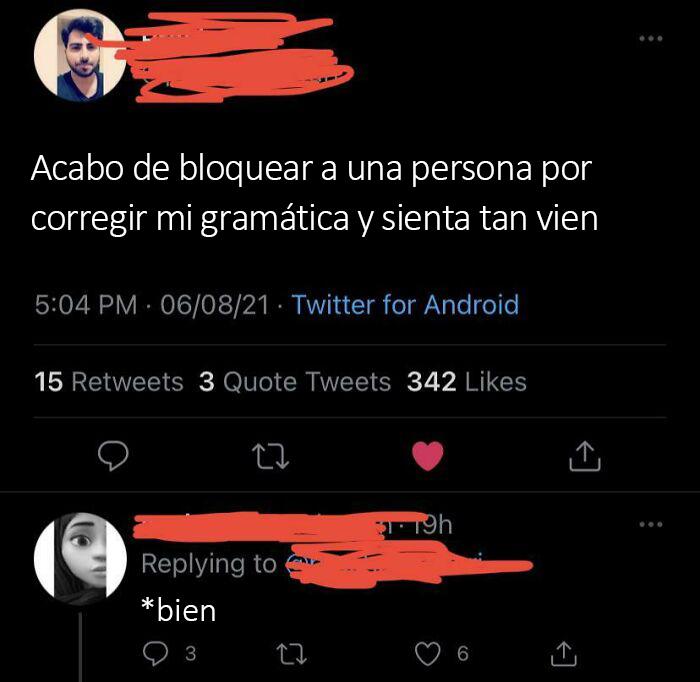Screen dimensions: 700x682
Task: View the 15 Retweets list
Action: [x=109, y=382]
